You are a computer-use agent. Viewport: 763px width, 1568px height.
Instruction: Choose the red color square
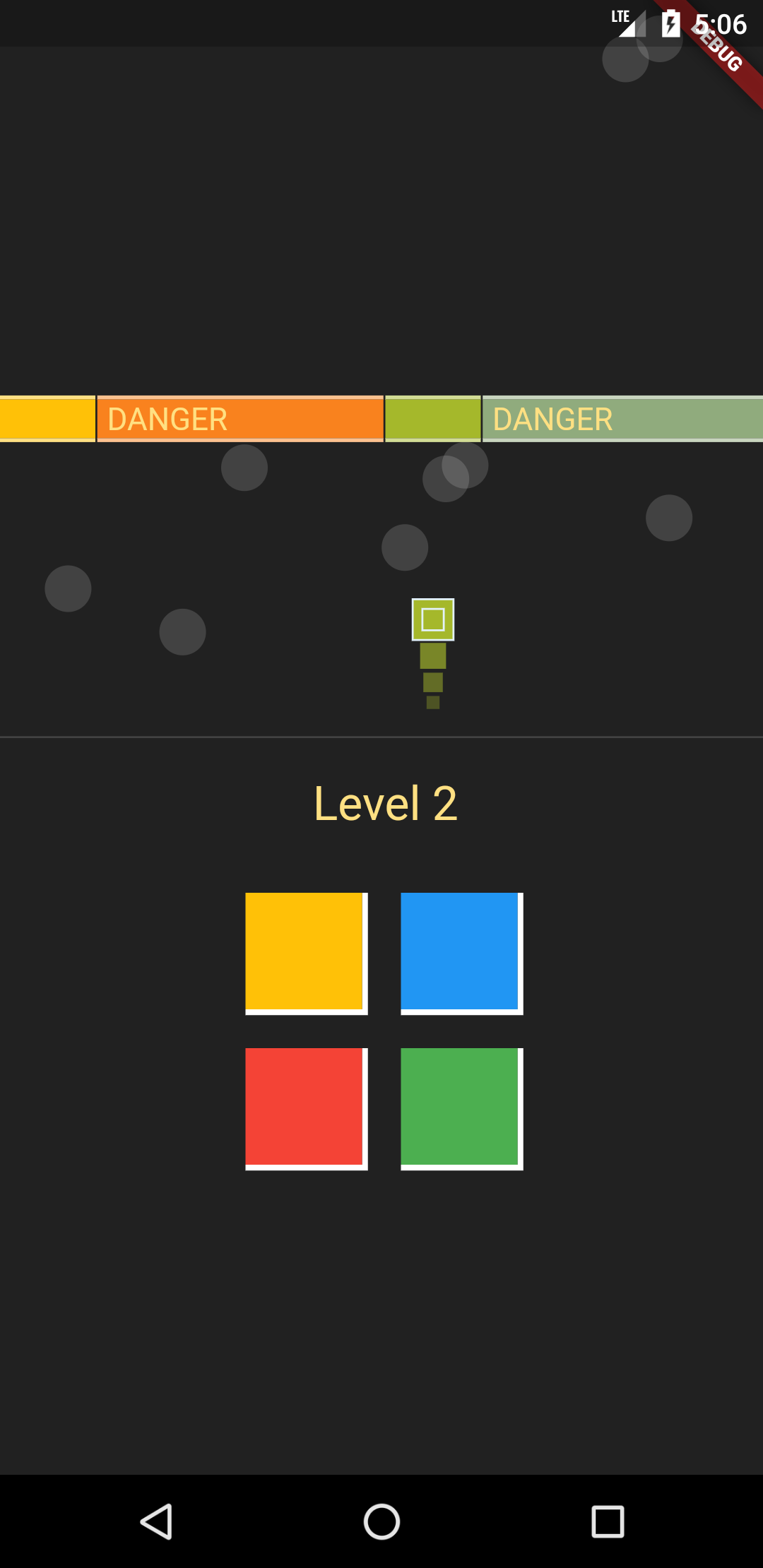306,1109
